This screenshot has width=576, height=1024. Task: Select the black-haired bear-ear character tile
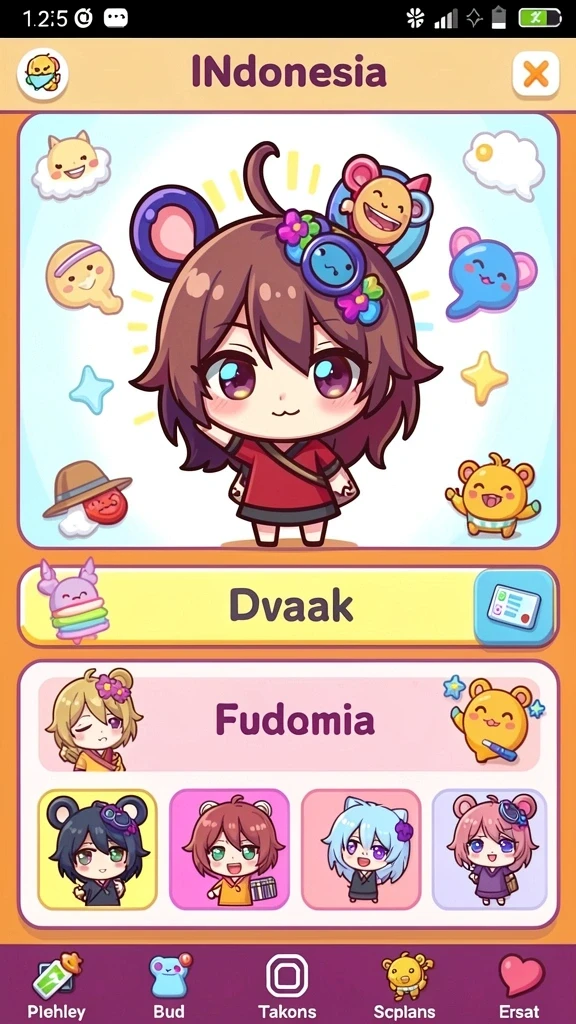coord(97,850)
